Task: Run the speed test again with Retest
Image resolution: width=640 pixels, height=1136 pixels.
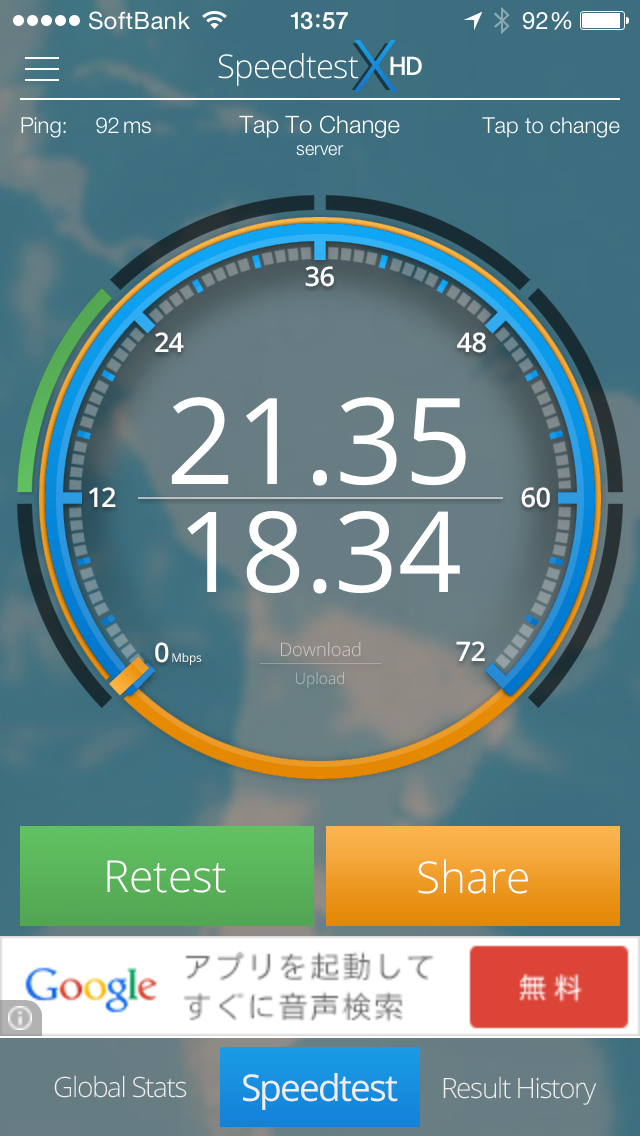Action: click(x=166, y=876)
